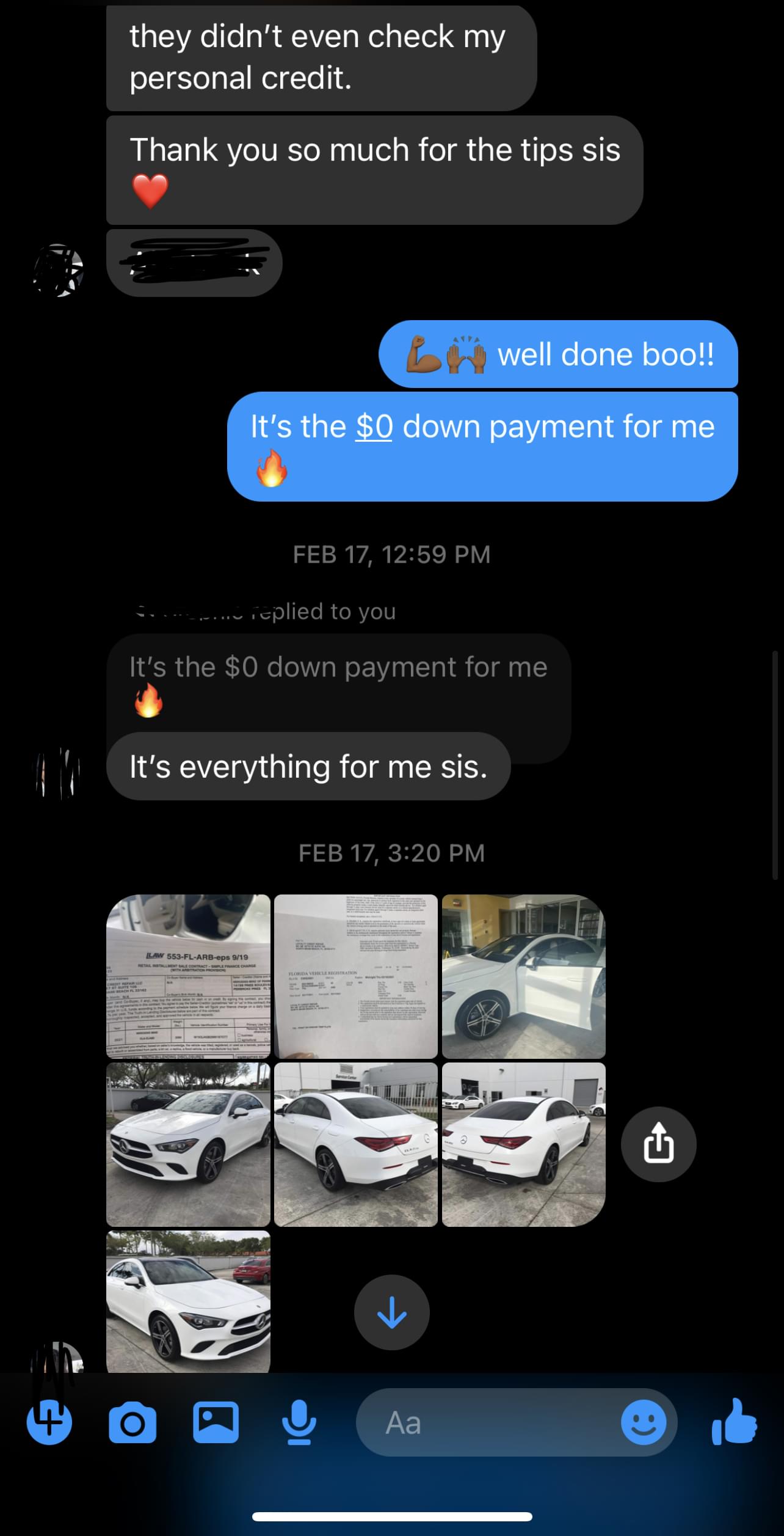Open the plus more-options button
Image resolution: width=784 pixels, height=1536 pixels.
pyautogui.click(x=49, y=1423)
